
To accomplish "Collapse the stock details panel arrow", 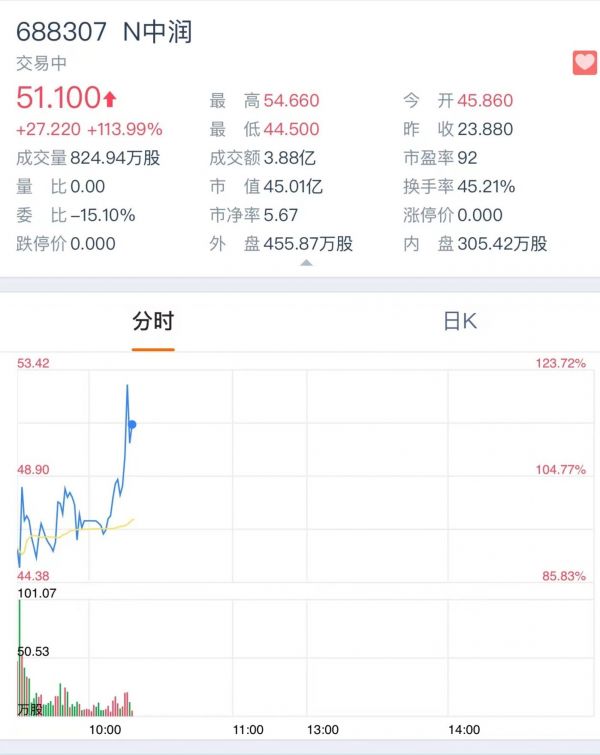I will click(306, 264).
